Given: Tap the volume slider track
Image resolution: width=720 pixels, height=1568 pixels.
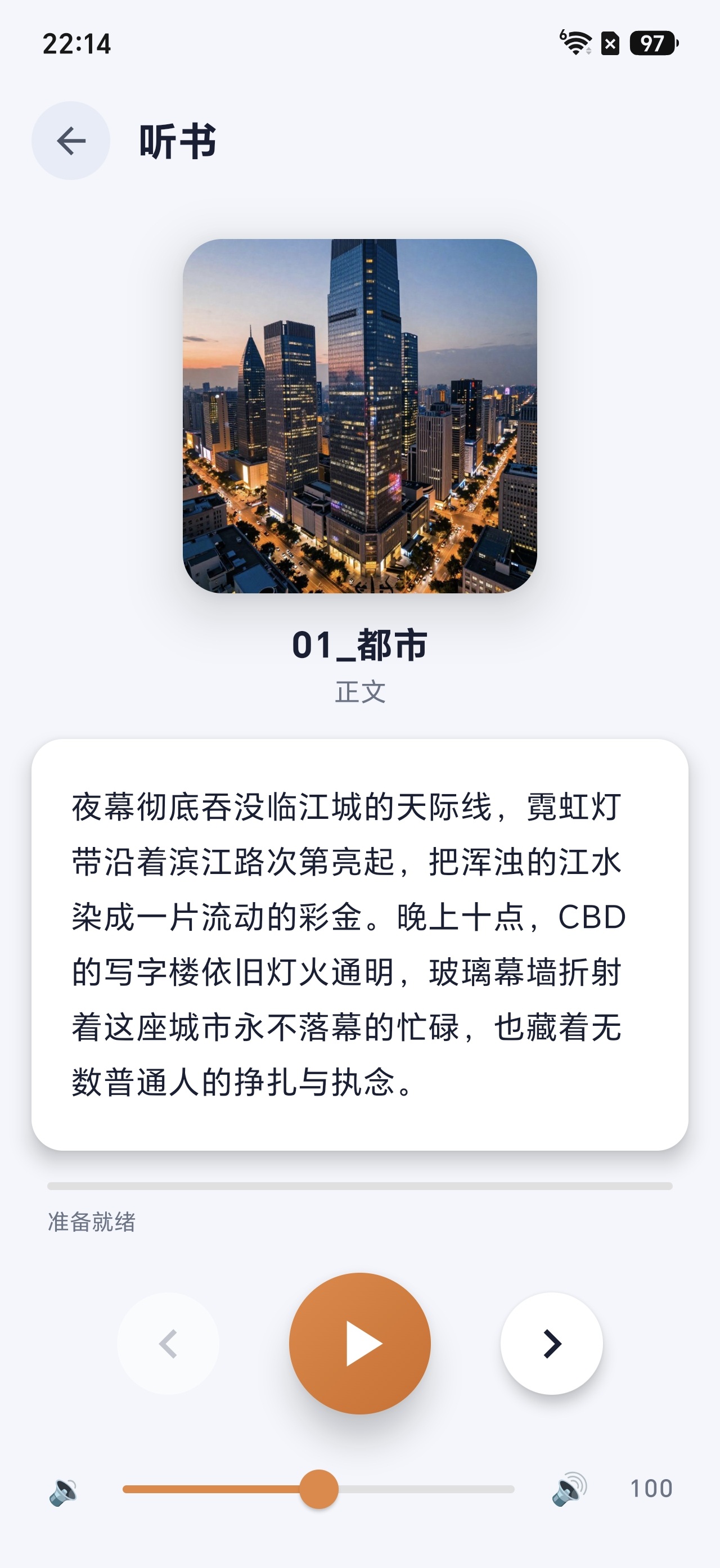Looking at the screenshot, I should coord(318,1489).
